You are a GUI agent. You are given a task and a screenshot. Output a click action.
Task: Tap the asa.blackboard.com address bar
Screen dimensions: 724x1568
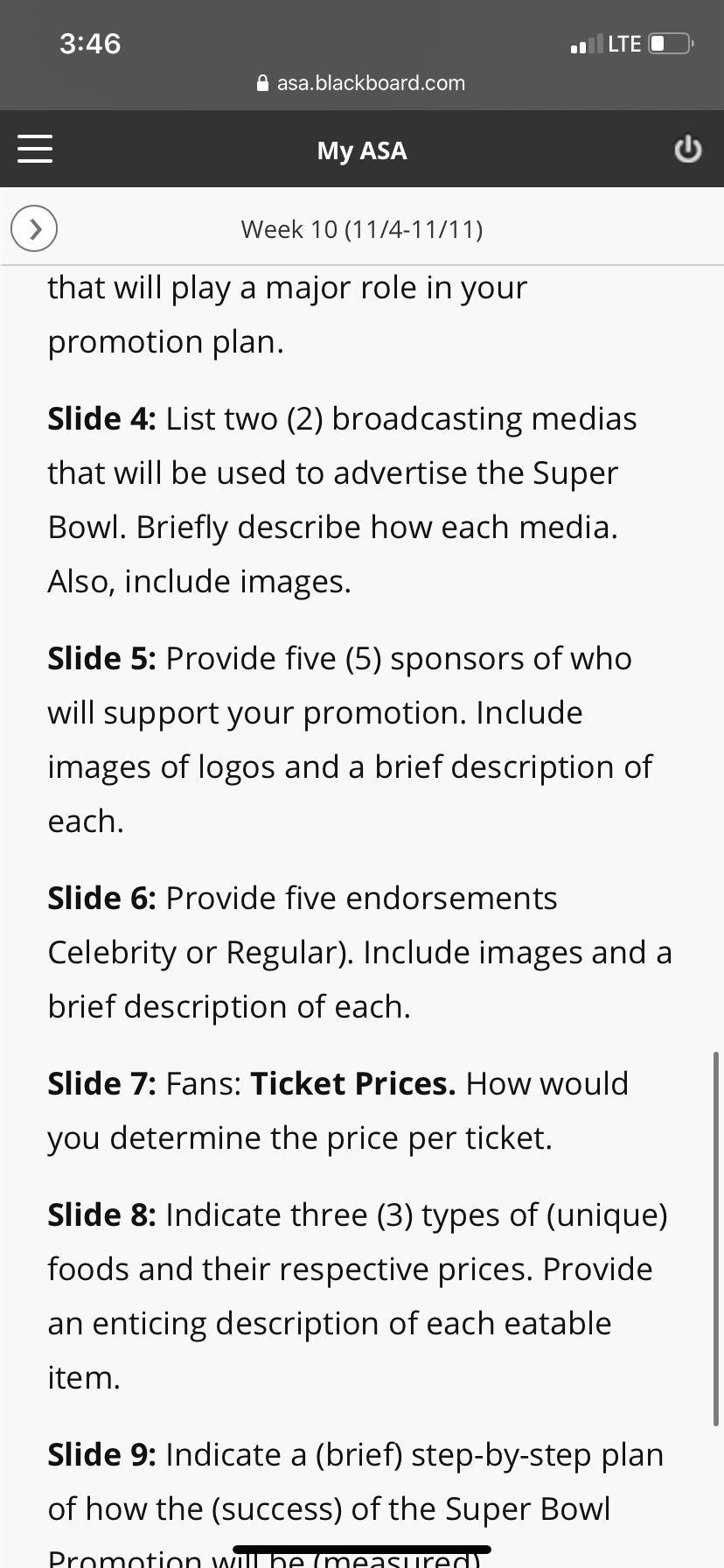[361, 83]
